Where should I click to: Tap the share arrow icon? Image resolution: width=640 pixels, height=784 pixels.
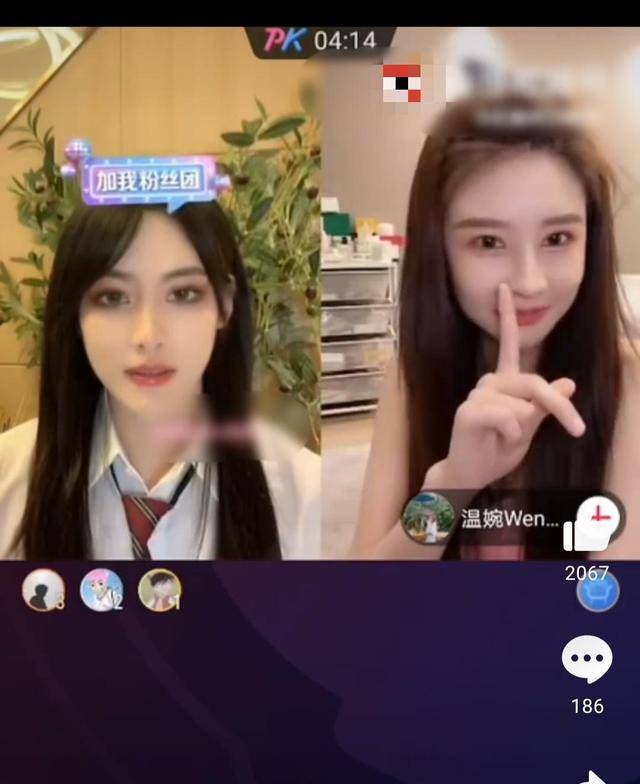(593, 777)
